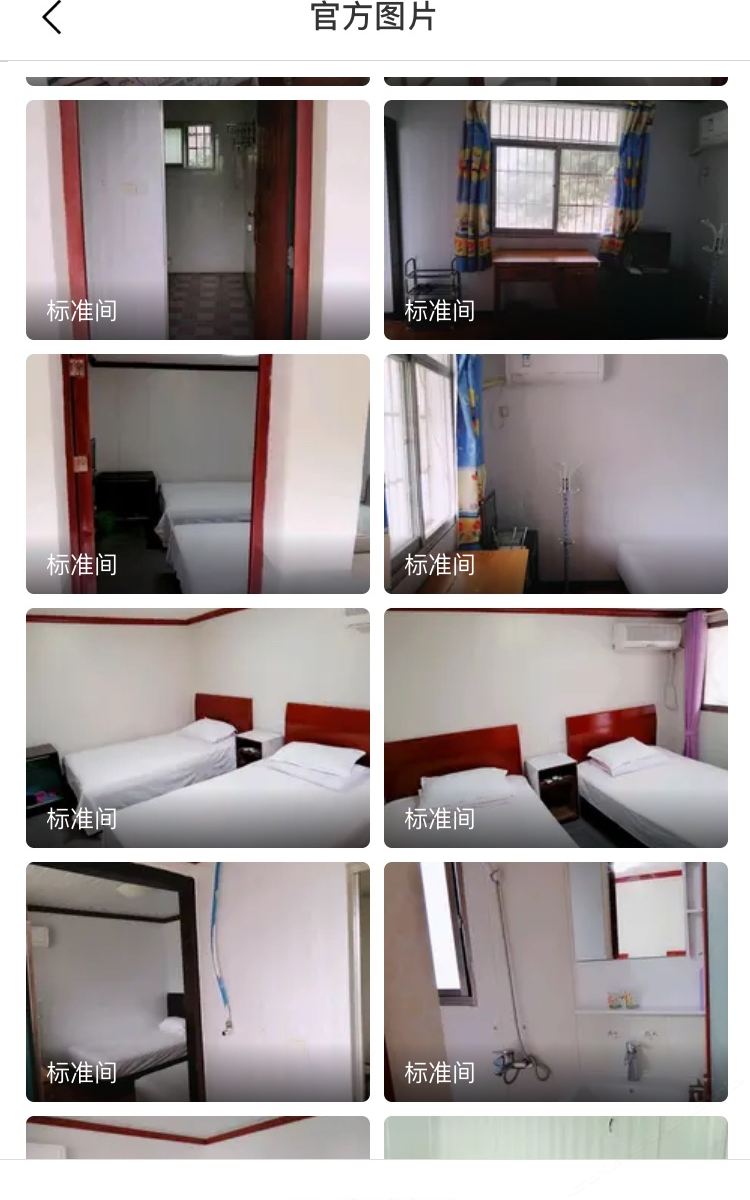Viewport: 750px width, 1200px height.
Task: Open the 标准间 photo of the red door frame and bathroom
Action: pos(197,219)
